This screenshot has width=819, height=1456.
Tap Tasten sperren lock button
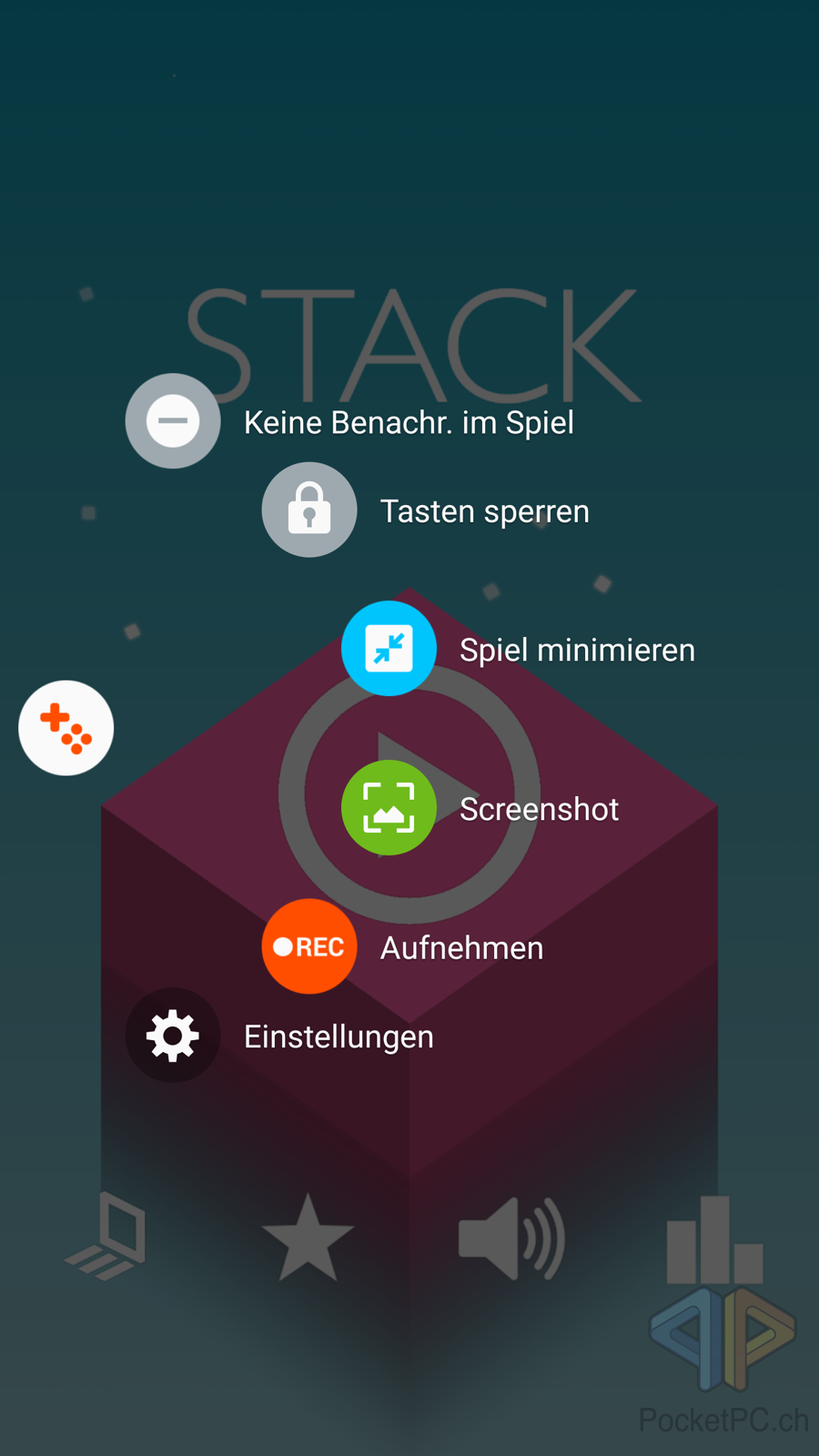coord(309,510)
